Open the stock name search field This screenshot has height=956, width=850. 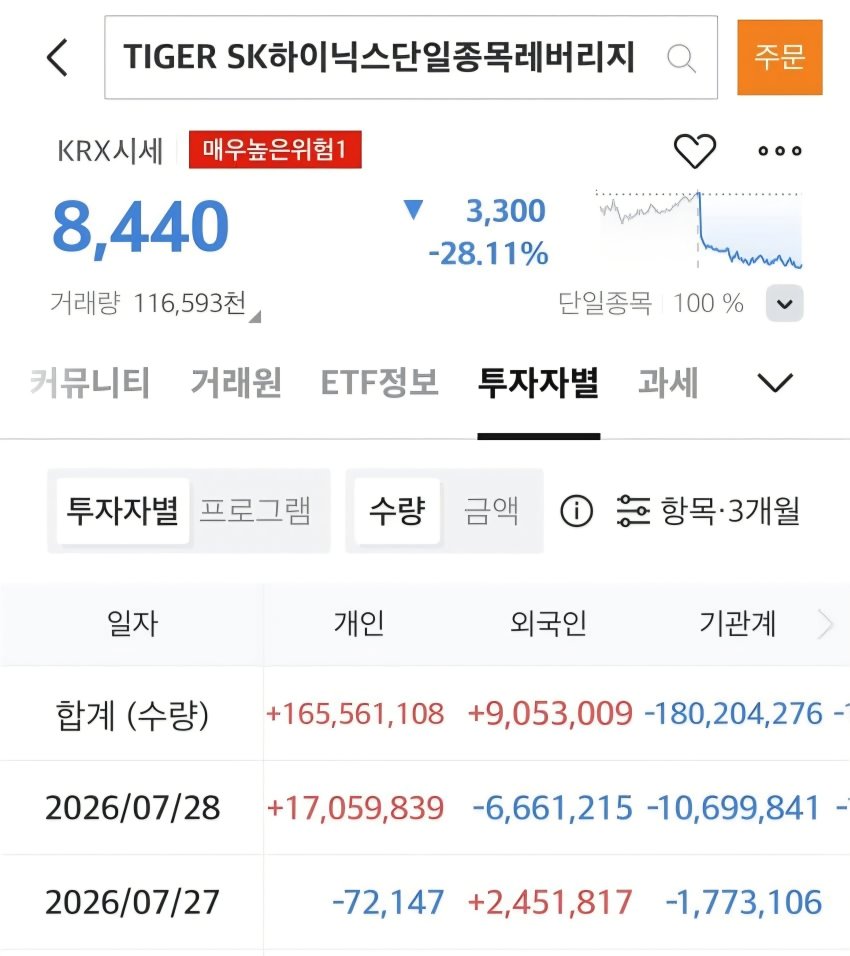(411, 58)
